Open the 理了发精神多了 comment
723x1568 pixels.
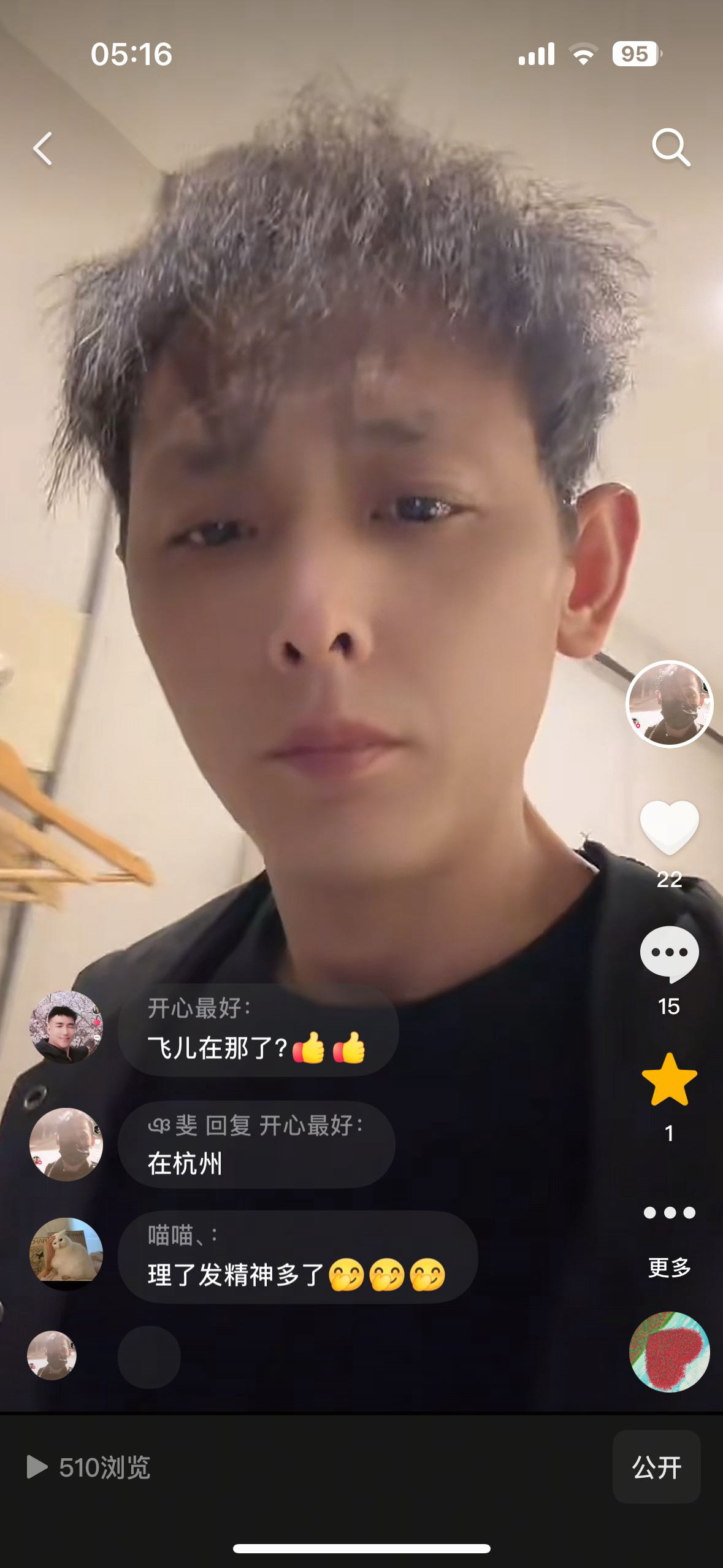click(x=297, y=1258)
